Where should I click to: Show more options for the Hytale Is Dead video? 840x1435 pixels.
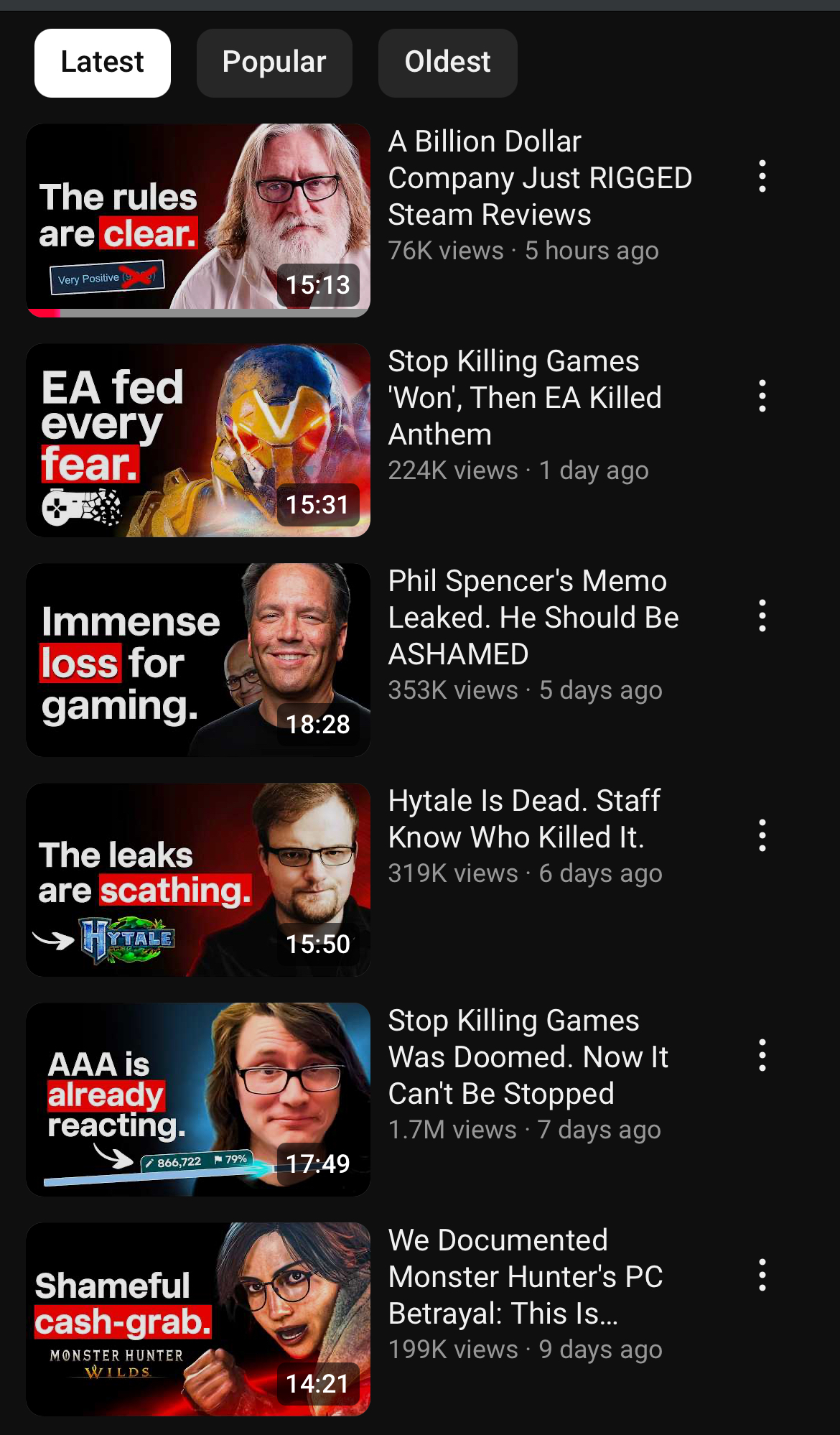762,836
